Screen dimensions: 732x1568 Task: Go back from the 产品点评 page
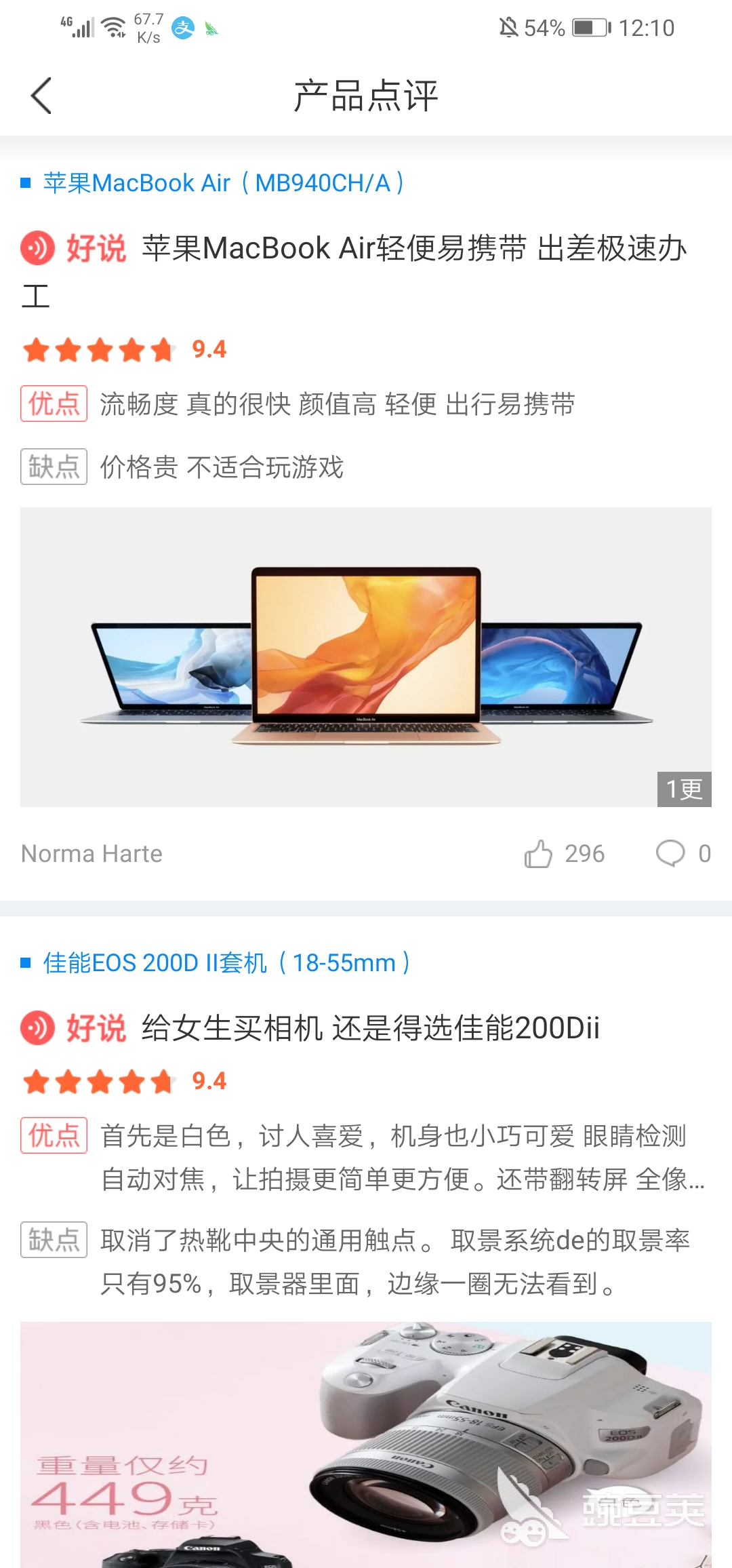pyautogui.click(x=41, y=96)
